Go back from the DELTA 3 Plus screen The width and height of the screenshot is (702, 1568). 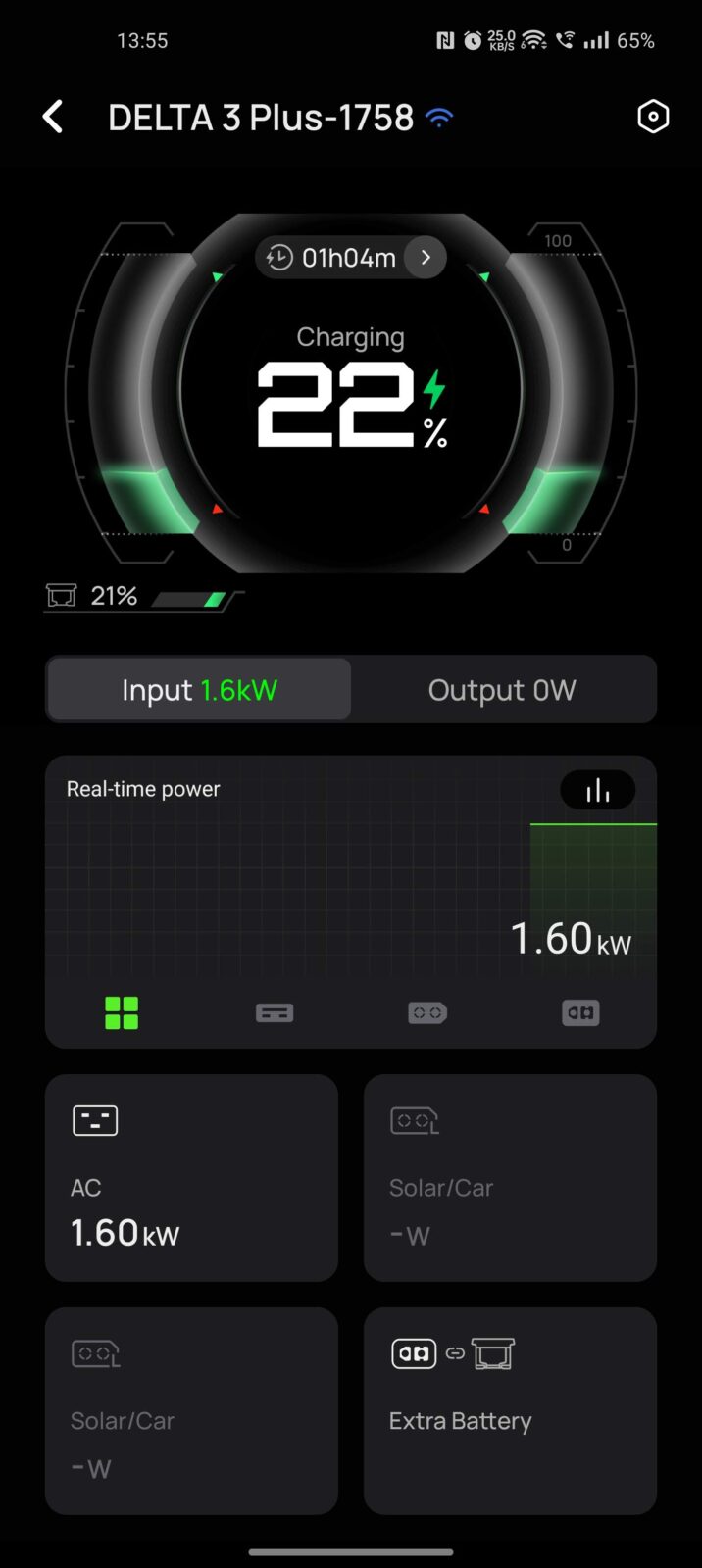(53, 118)
